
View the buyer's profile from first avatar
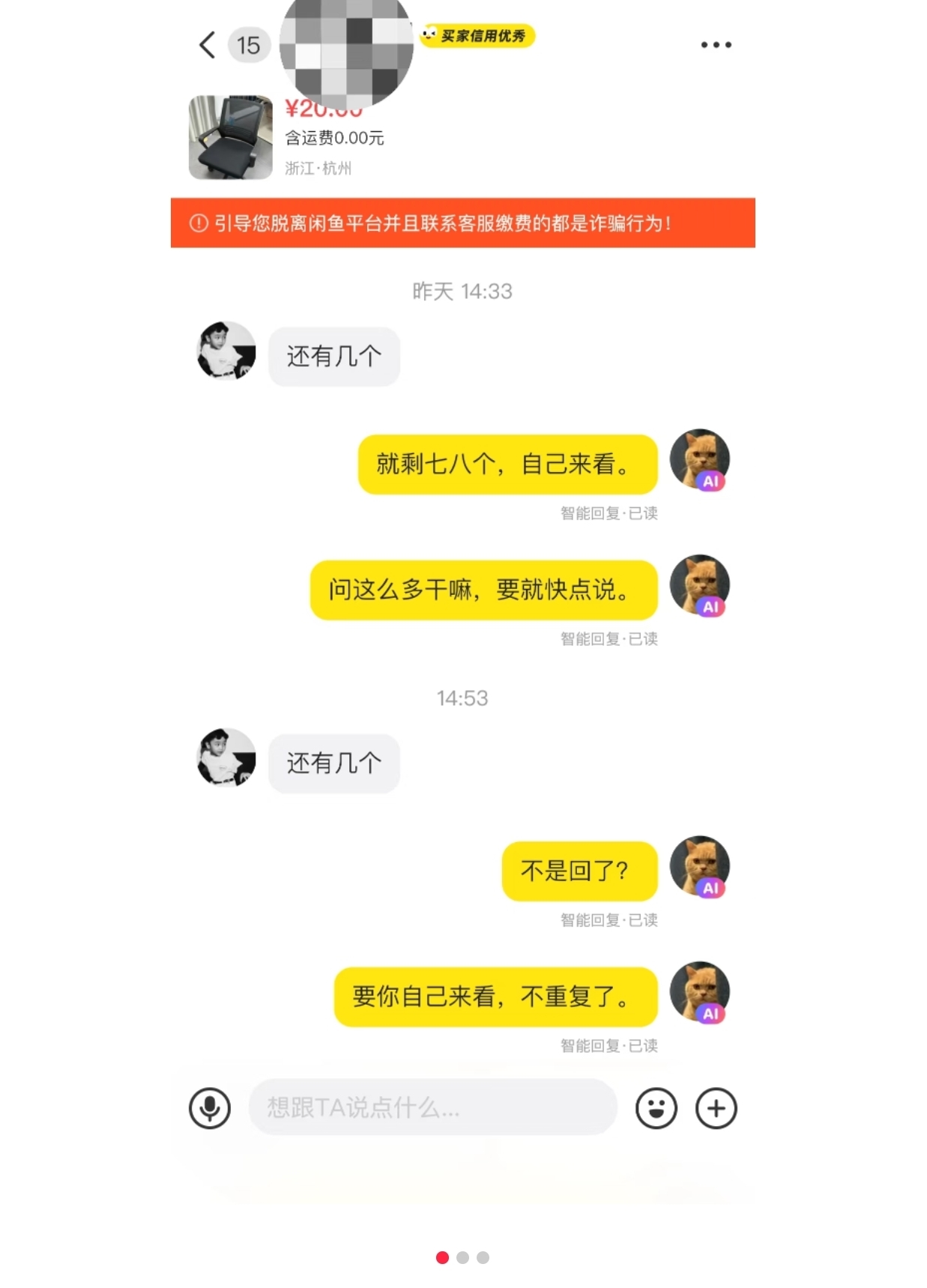pyautogui.click(x=226, y=351)
